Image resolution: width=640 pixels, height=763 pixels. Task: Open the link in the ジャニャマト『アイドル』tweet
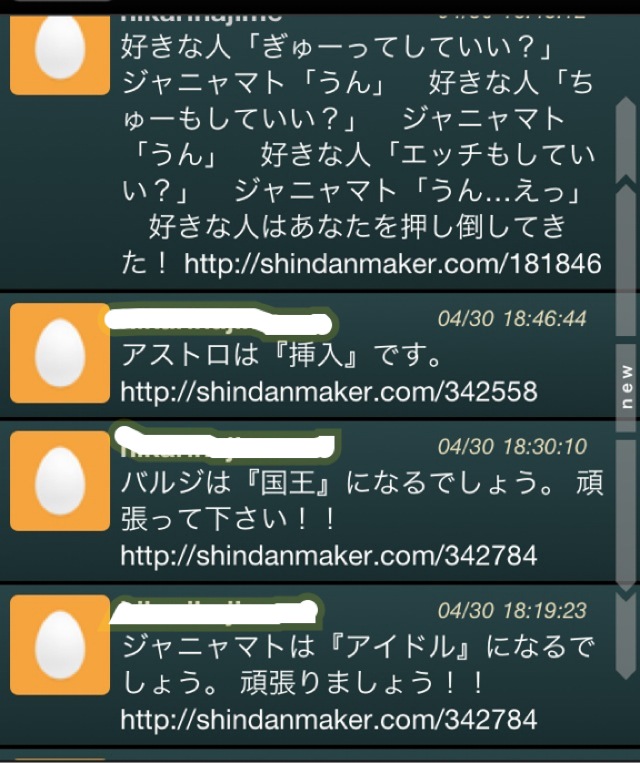click(x=329, y=719)
